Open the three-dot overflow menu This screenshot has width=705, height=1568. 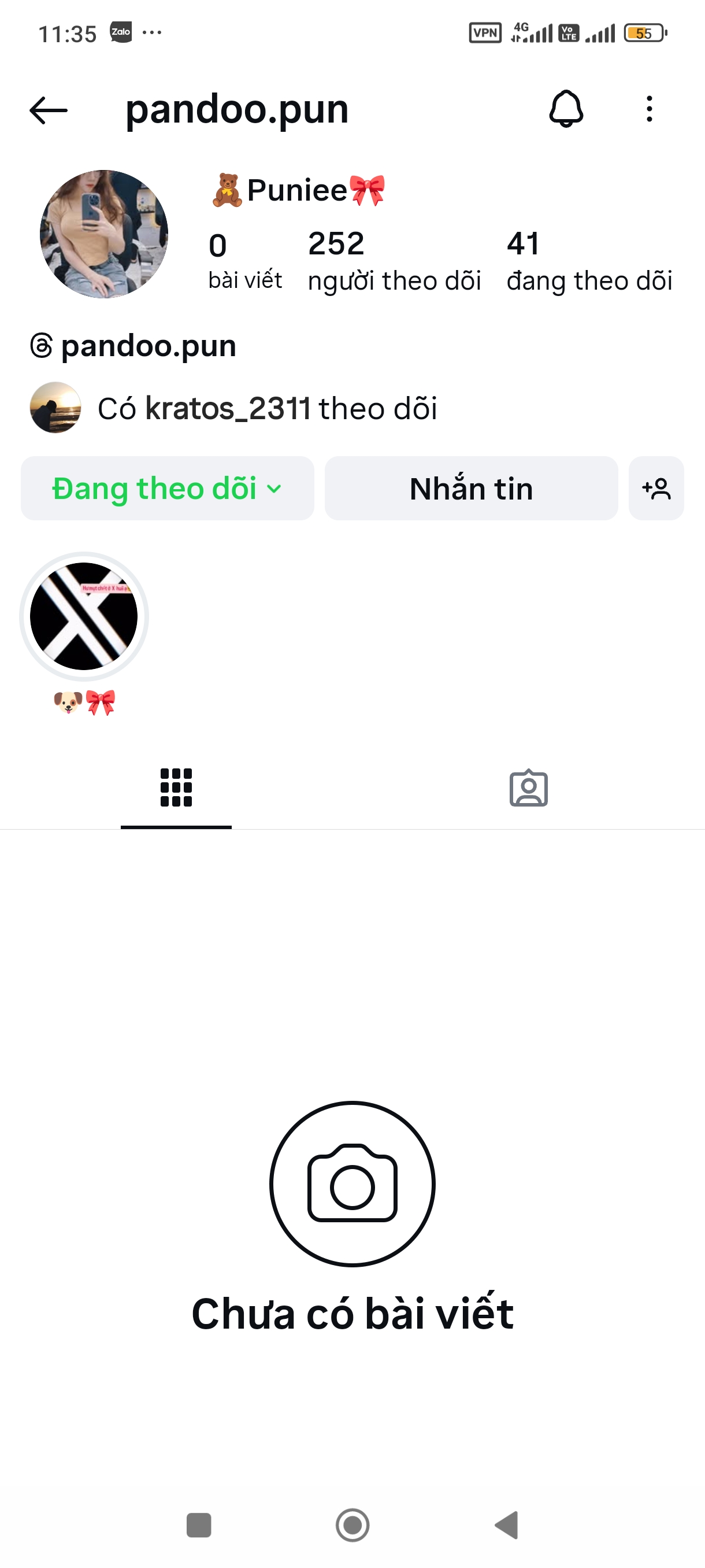tap(649, 110)
